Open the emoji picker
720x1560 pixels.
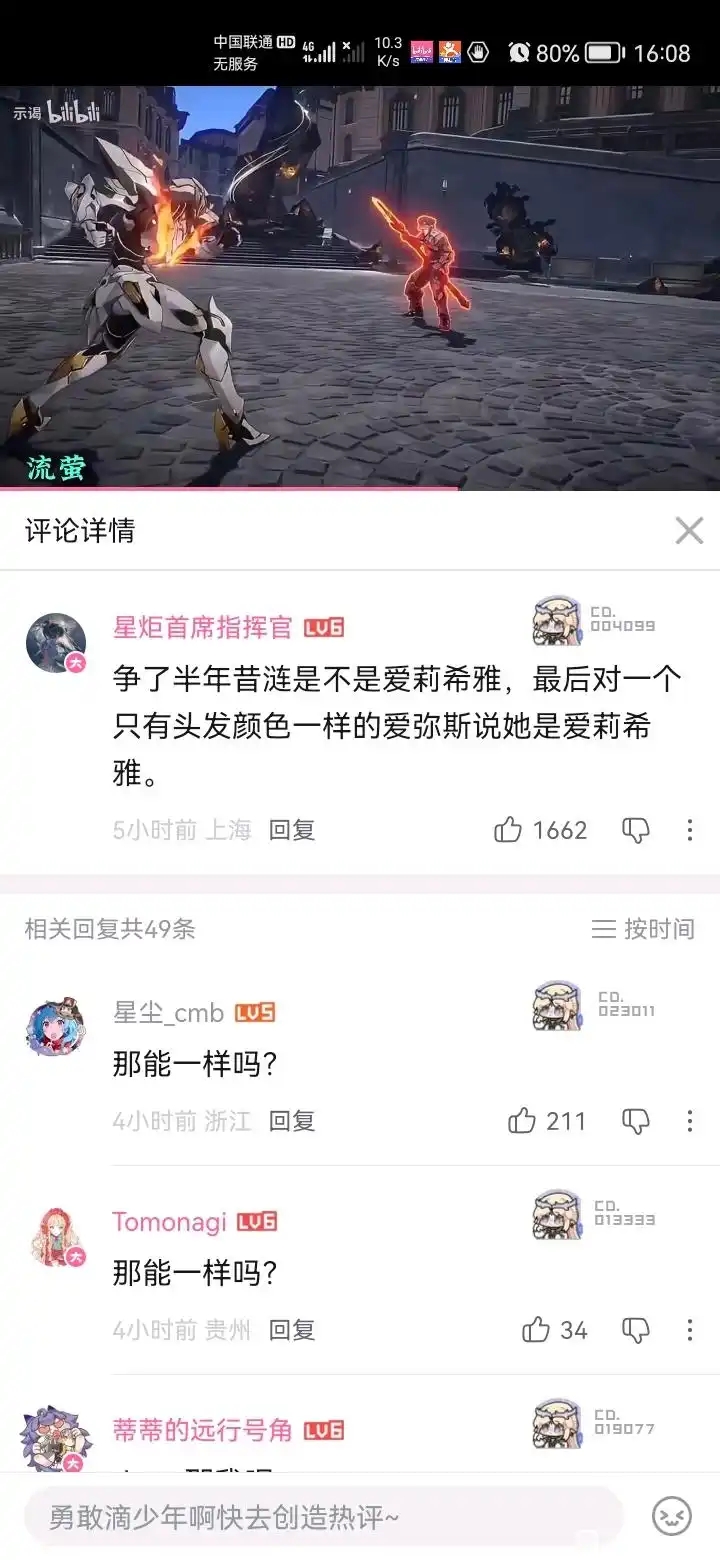(672, 1517)
